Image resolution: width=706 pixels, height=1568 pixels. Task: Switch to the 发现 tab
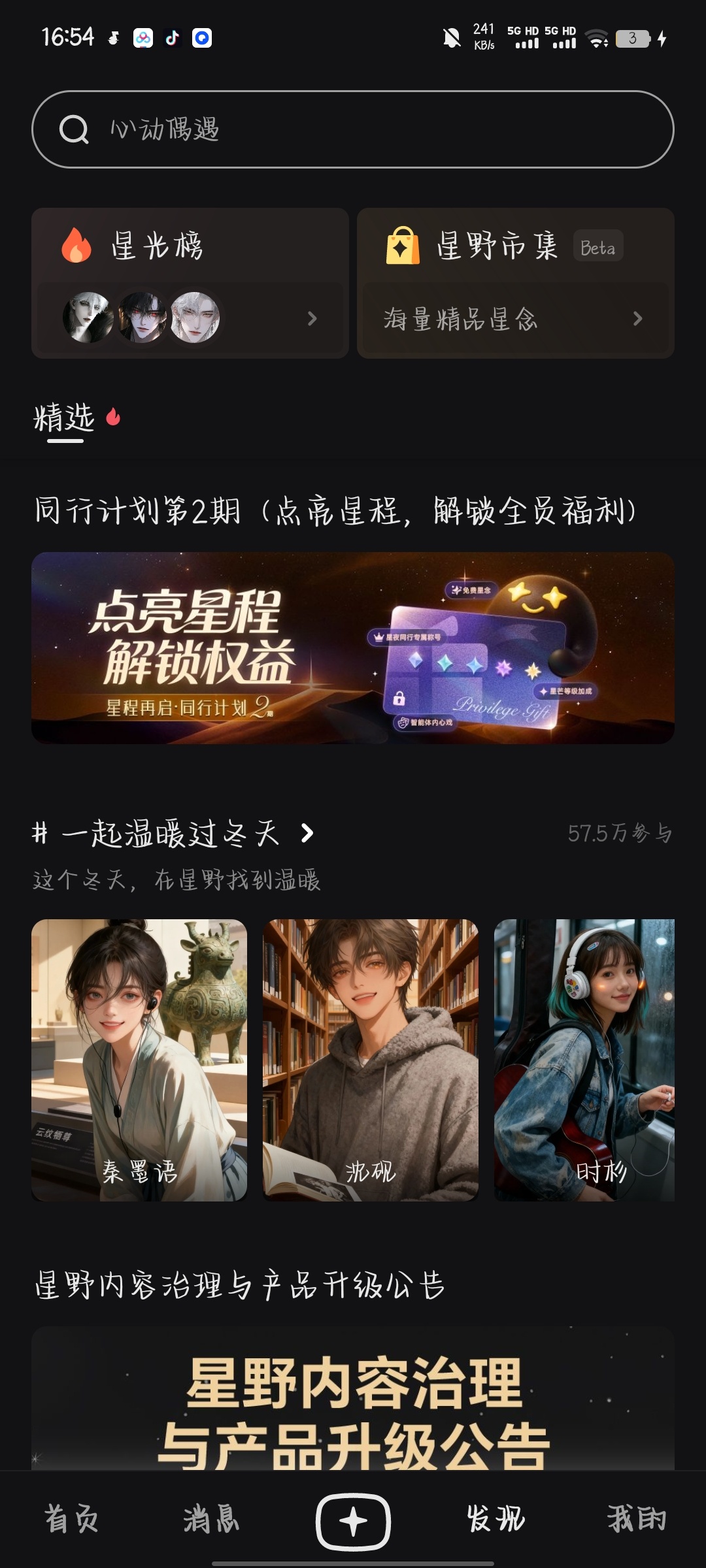496,1518
